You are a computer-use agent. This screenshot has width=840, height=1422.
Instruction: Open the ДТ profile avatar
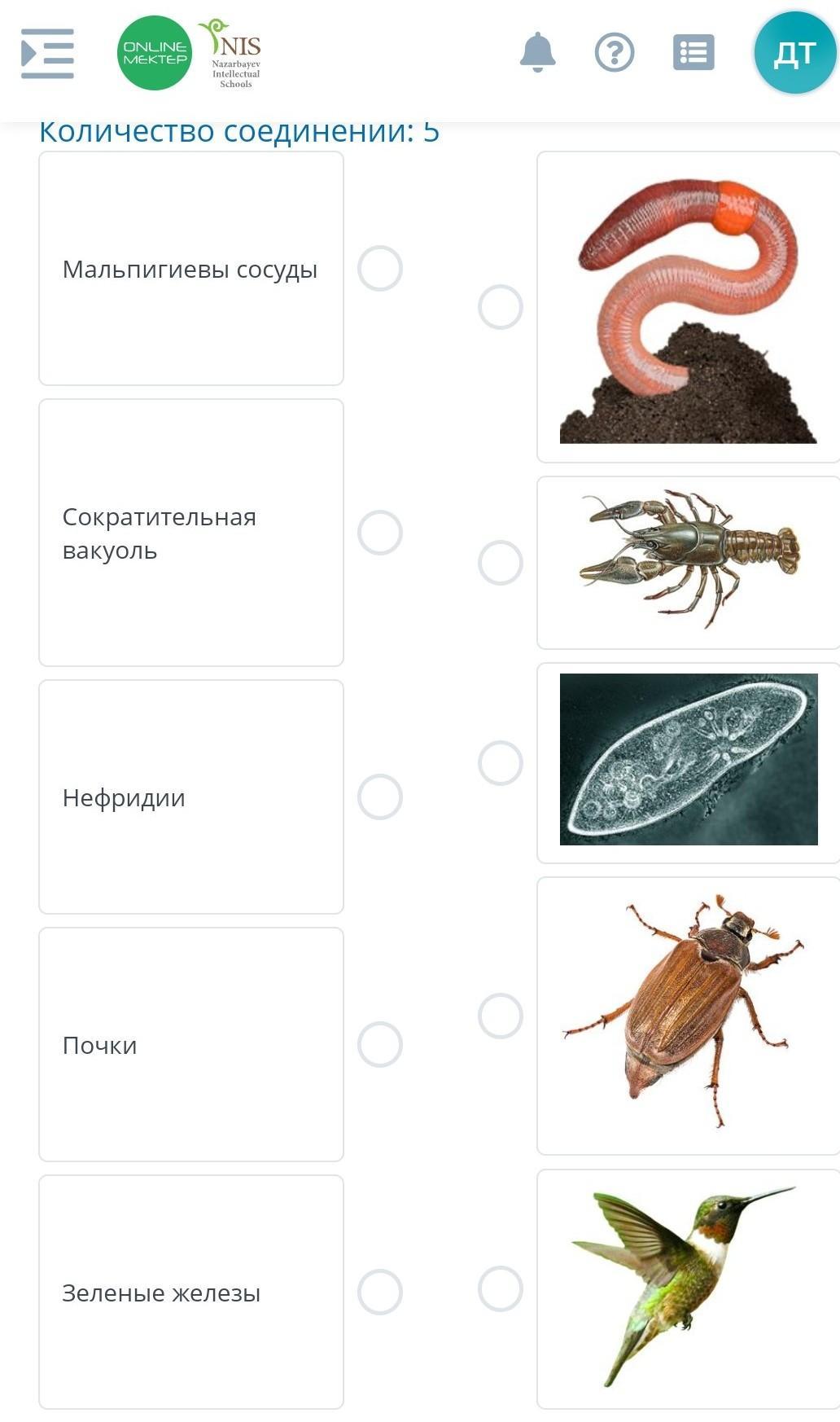click(795, 53)
